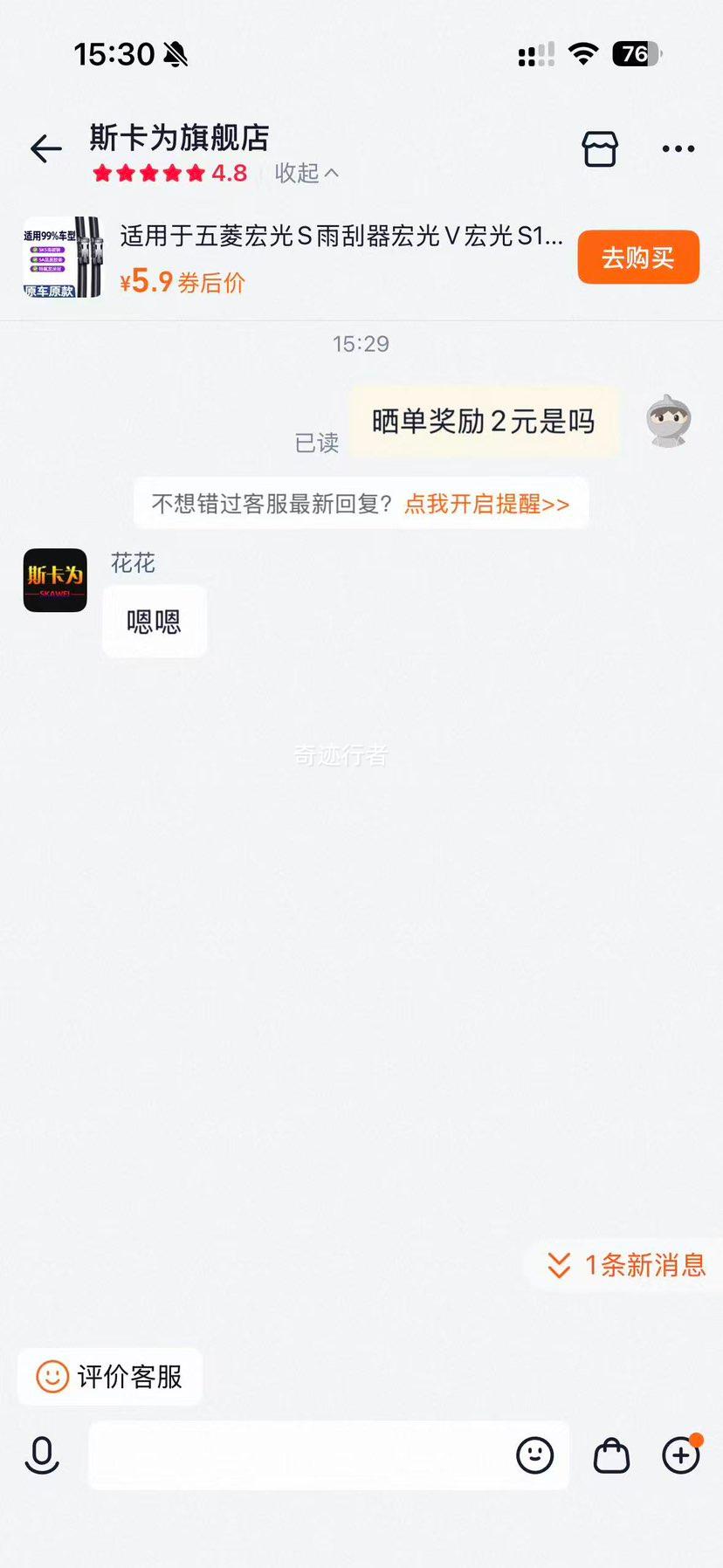The height and width of the screenshot is (1568, 723).
Task: Tap the smiley icon on 评价客服
Action: coord(52,1378)
